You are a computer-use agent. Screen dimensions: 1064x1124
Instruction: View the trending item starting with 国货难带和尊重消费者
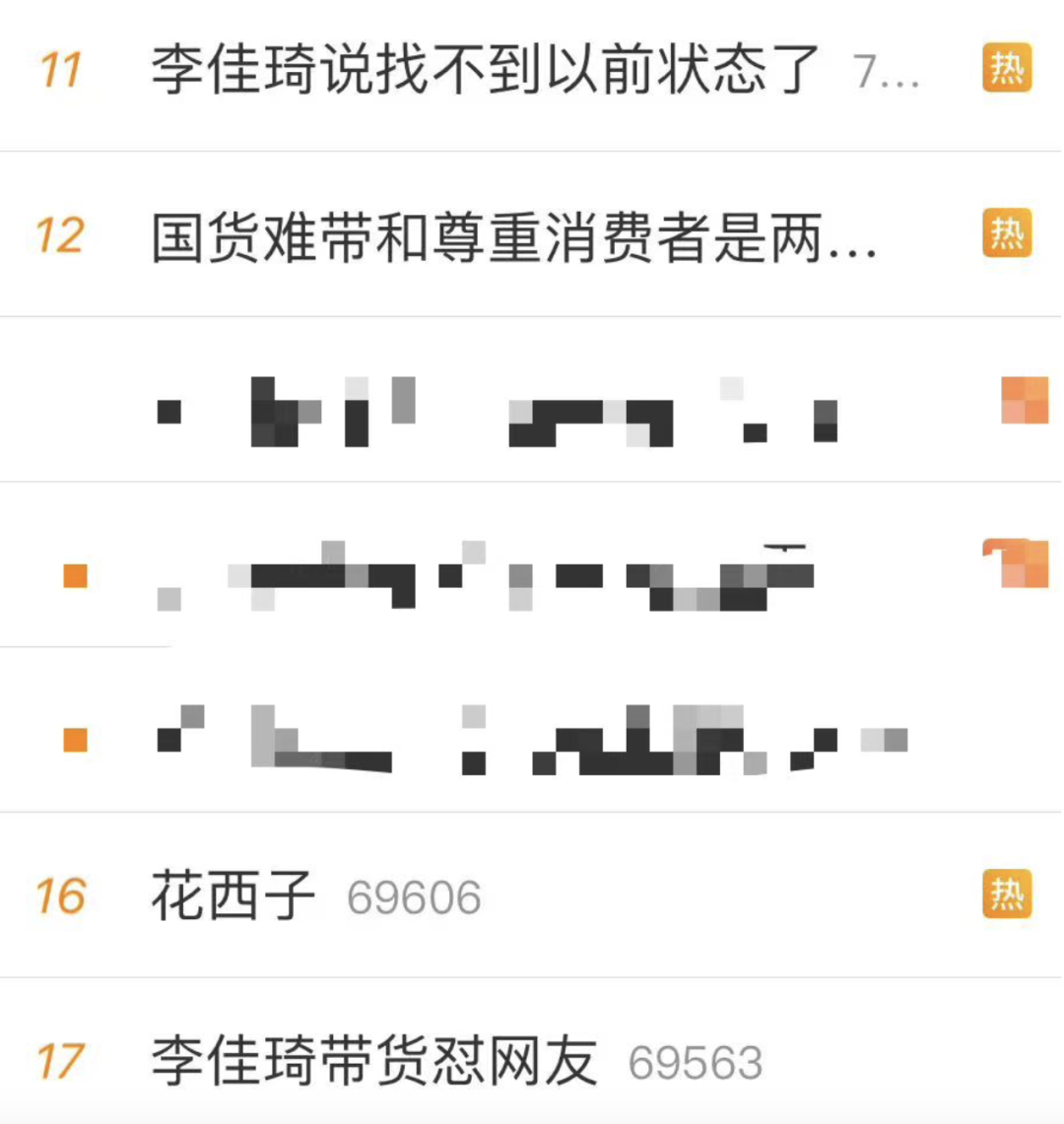point(512,236)
